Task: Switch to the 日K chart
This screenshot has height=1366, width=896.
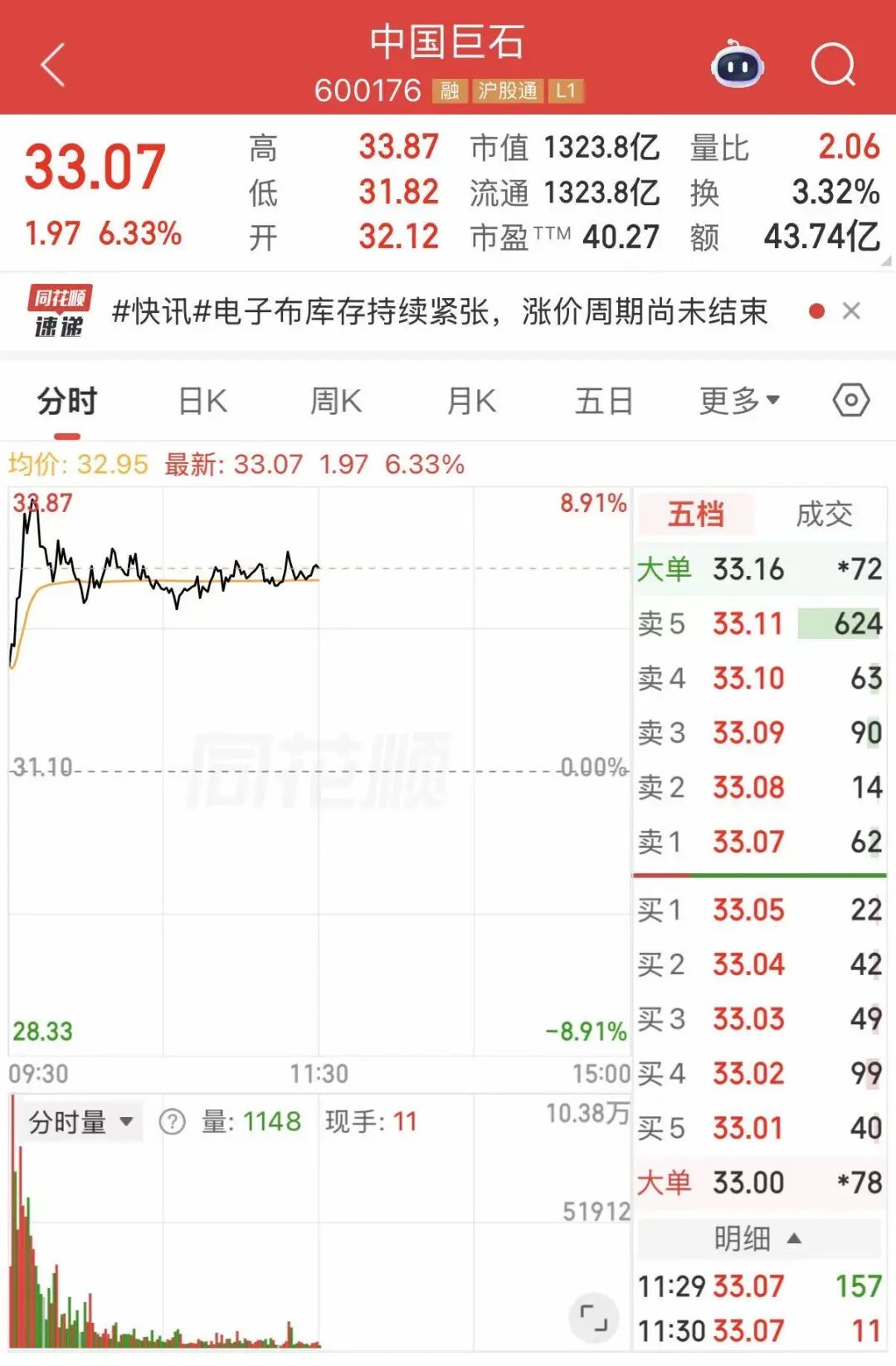Action: tap(203, 402)
